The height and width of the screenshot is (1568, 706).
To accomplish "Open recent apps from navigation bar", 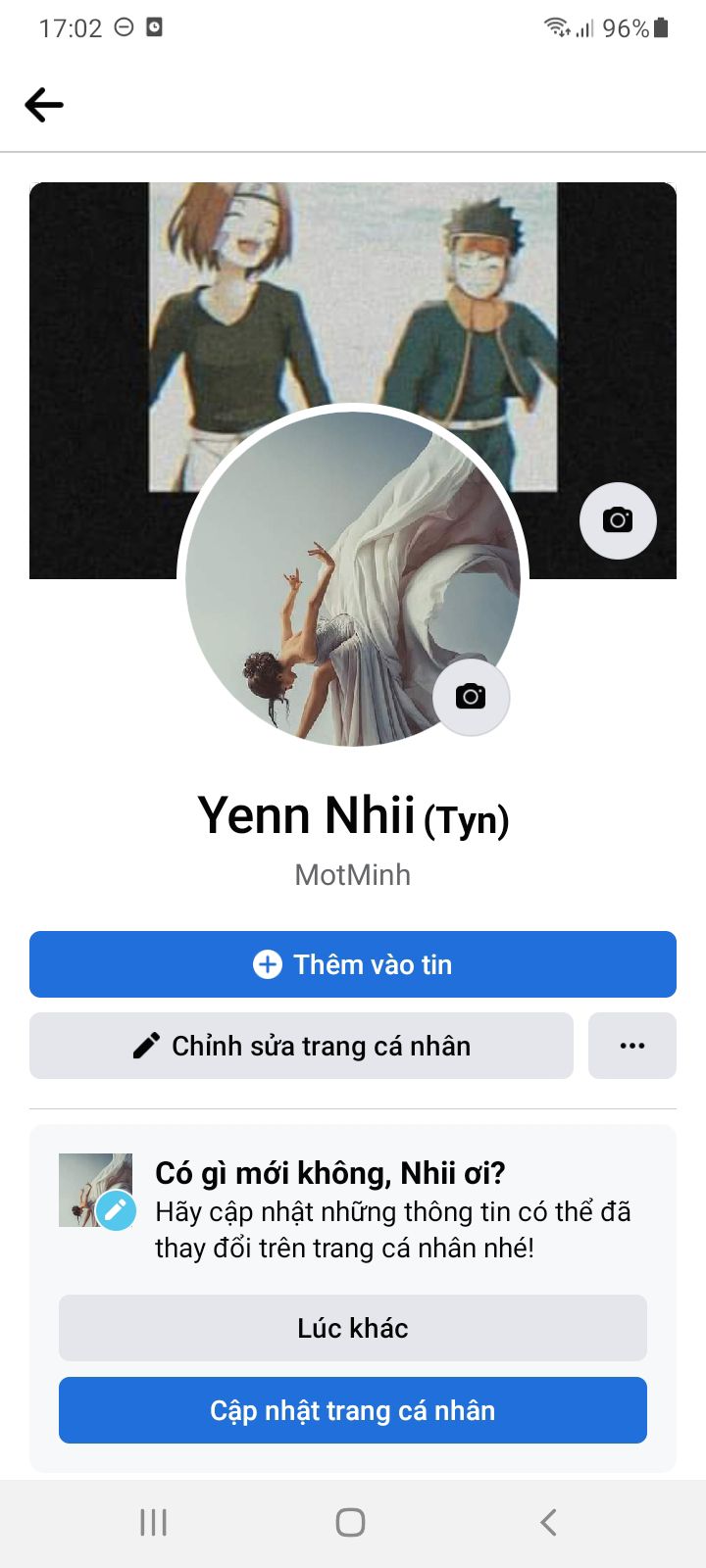I will (154, 1522).
